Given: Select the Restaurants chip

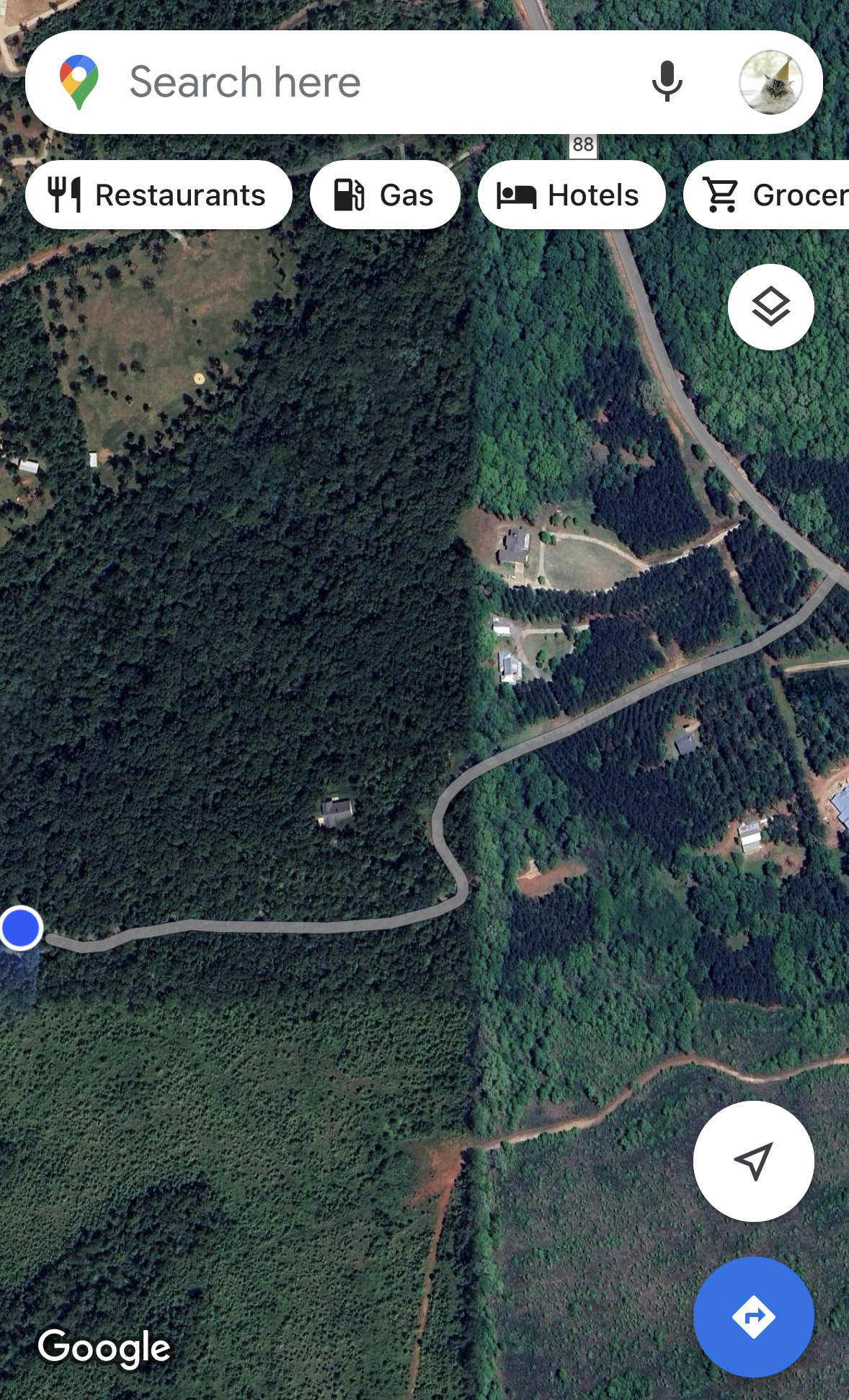Looking at the screenshot, I should (x=159, y=195).
